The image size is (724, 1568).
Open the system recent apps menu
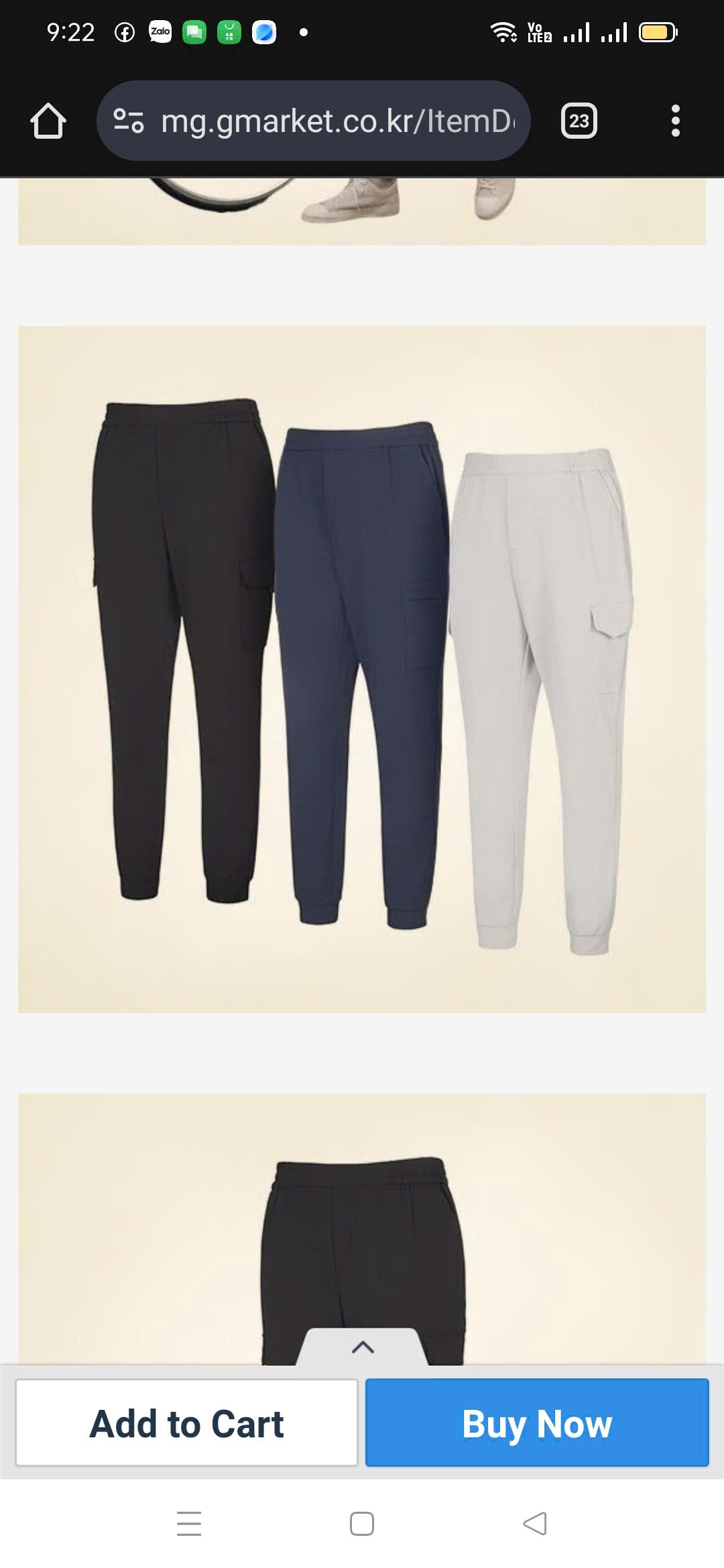(189, 1524)
